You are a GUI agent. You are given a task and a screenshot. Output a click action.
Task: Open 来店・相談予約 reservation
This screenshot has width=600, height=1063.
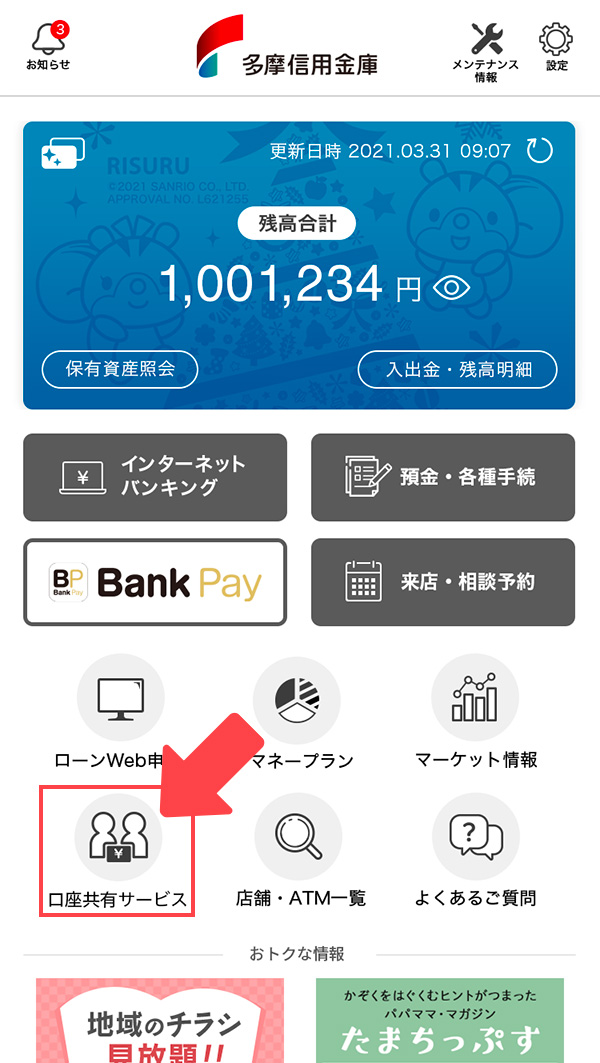pyautogui.click(x=443, y=582)
